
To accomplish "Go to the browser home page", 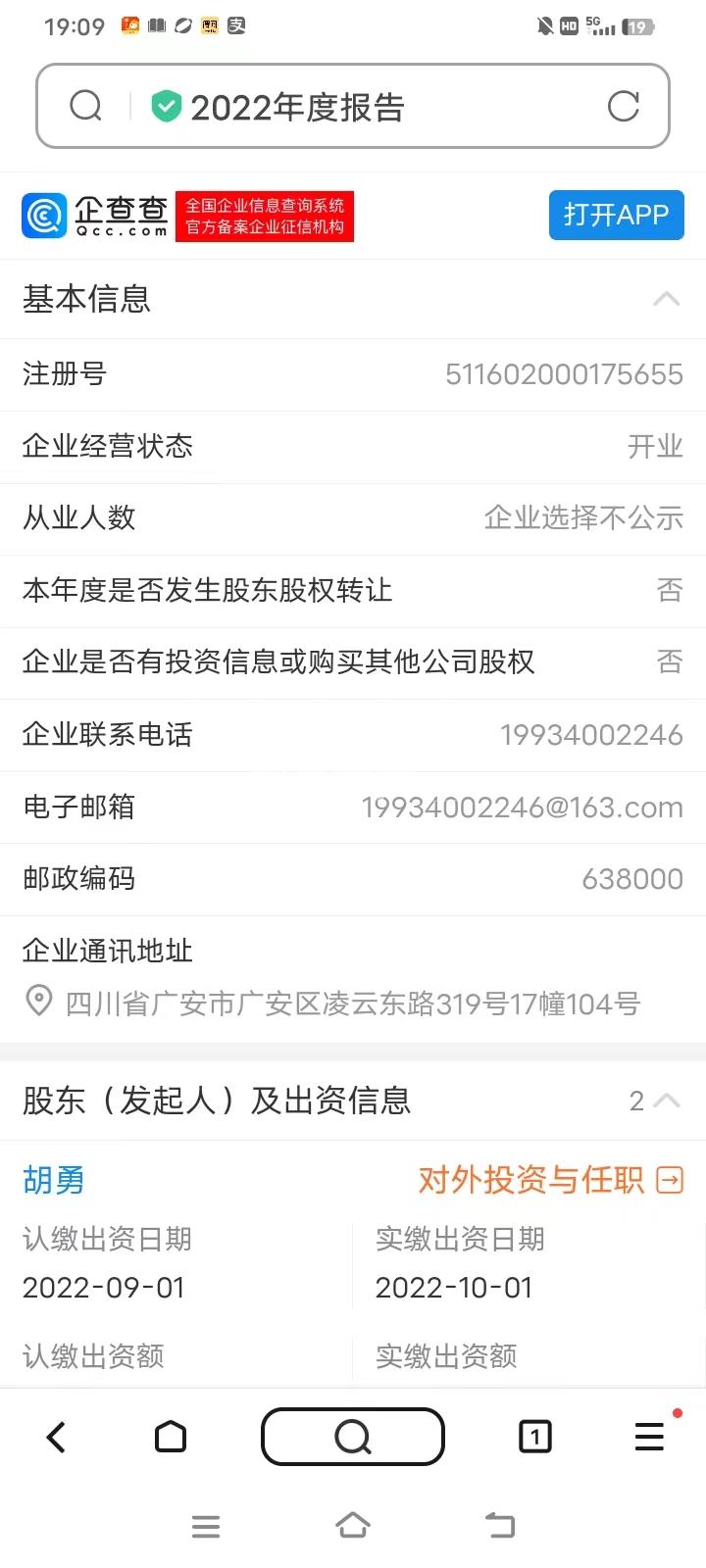I will click(x=171, y=1438).
